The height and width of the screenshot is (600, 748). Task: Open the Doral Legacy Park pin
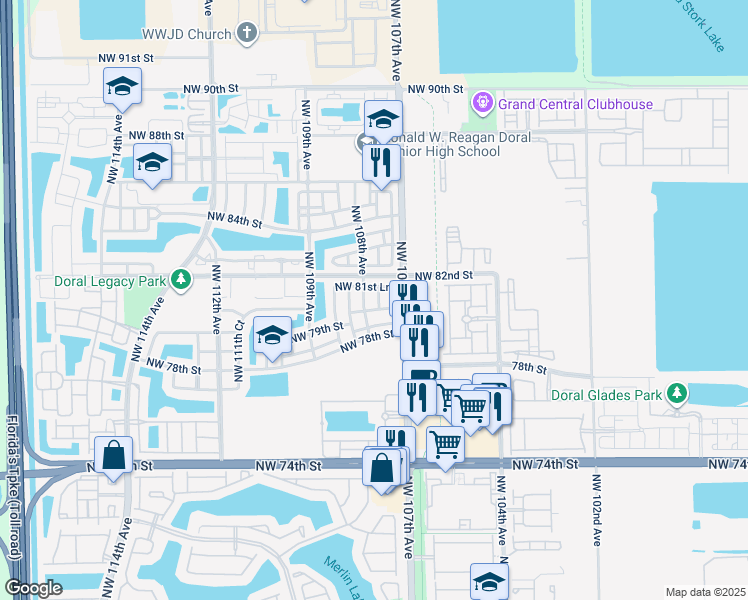[181, 280]
